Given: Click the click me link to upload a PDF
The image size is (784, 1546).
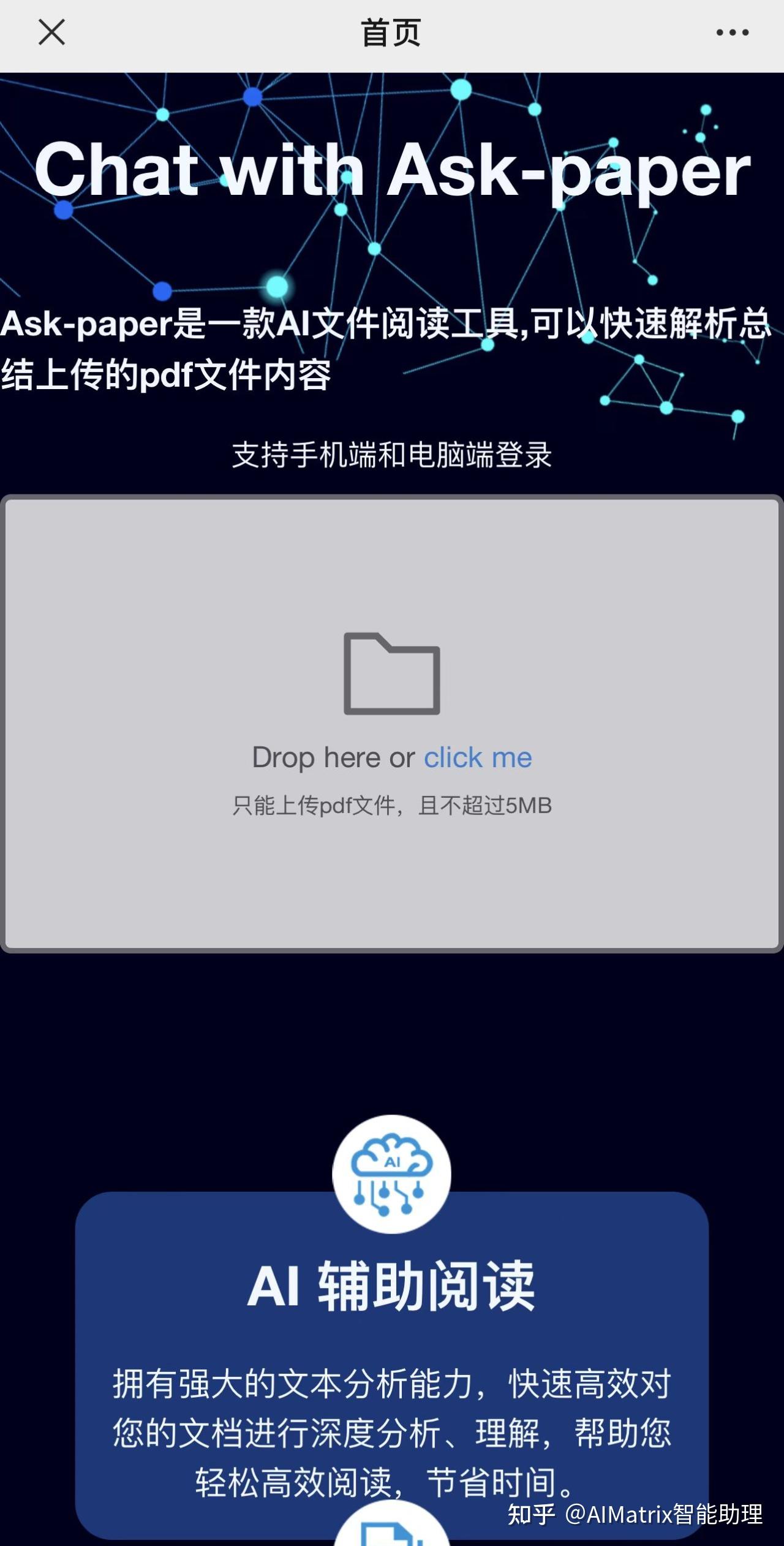Looking at the screenshot, I should 477,757.
